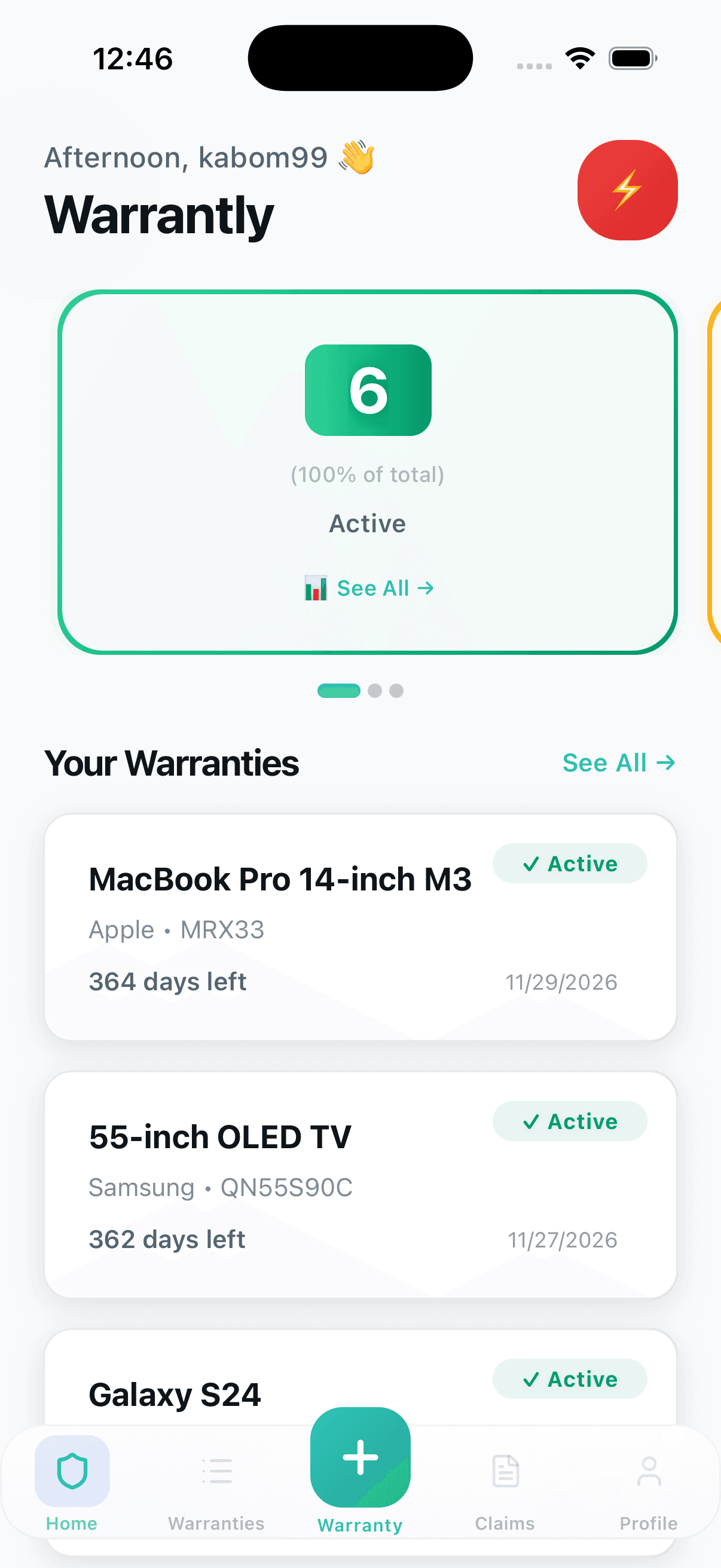
Task: Toggle the Active badge on MacBook Pro warranty
Action: tap(570, 864)
